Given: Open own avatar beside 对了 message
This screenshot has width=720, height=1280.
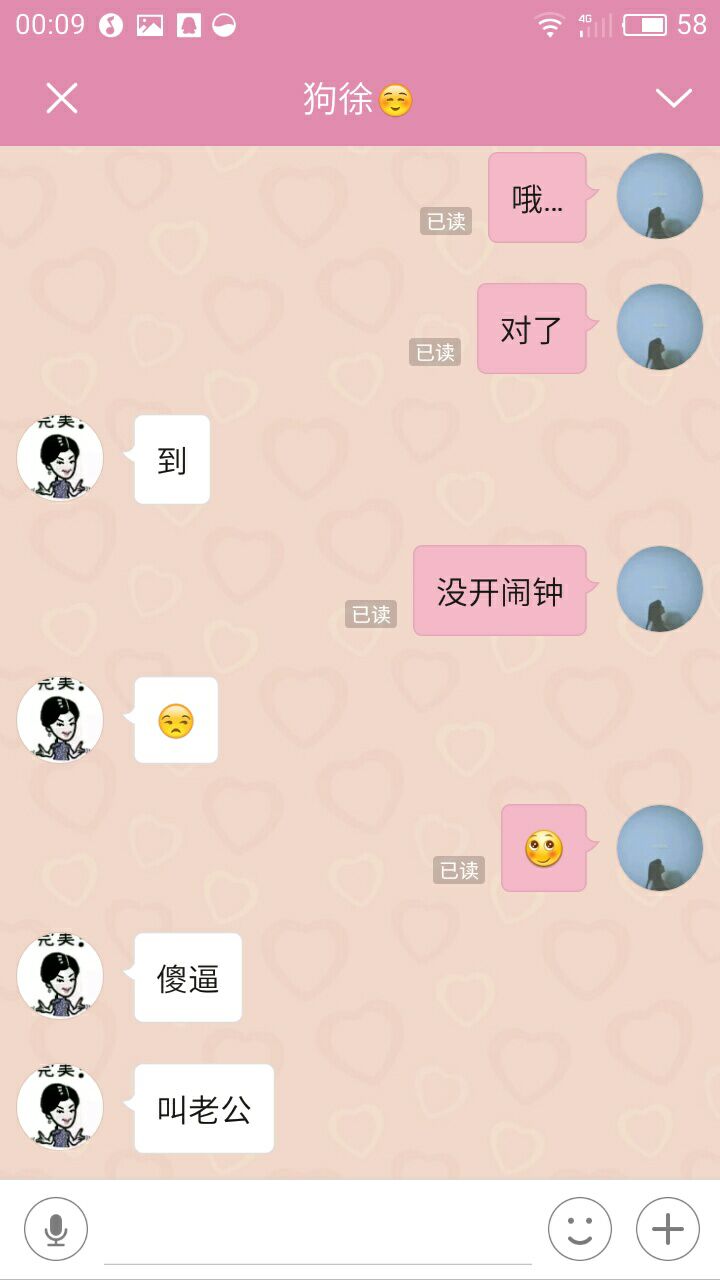Looking at the screenshot, I should coord(659,328).
